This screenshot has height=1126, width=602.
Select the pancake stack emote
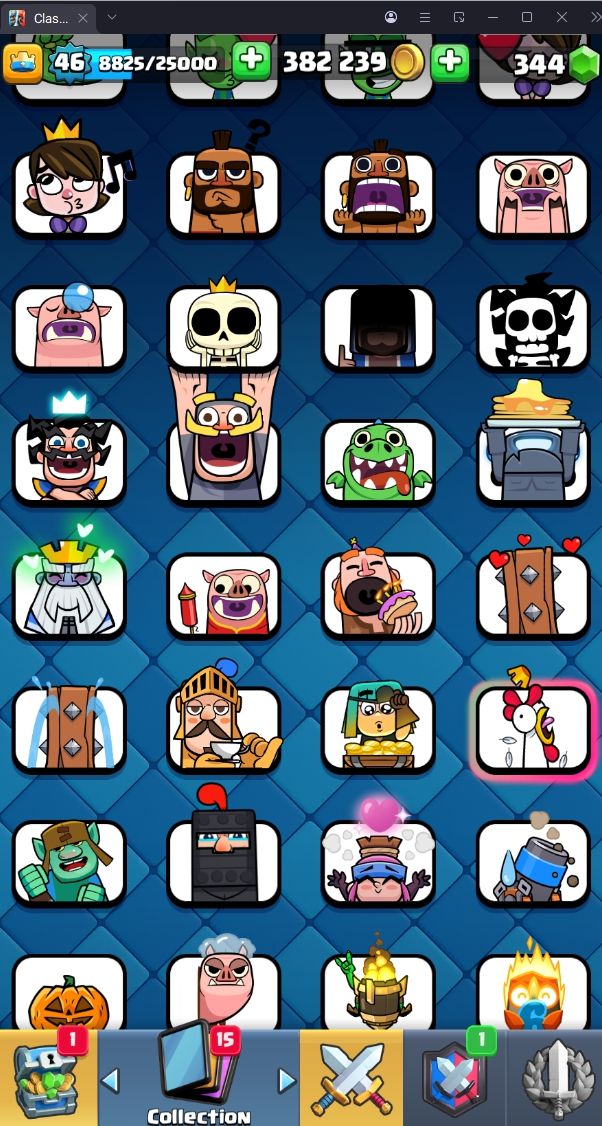533,461
